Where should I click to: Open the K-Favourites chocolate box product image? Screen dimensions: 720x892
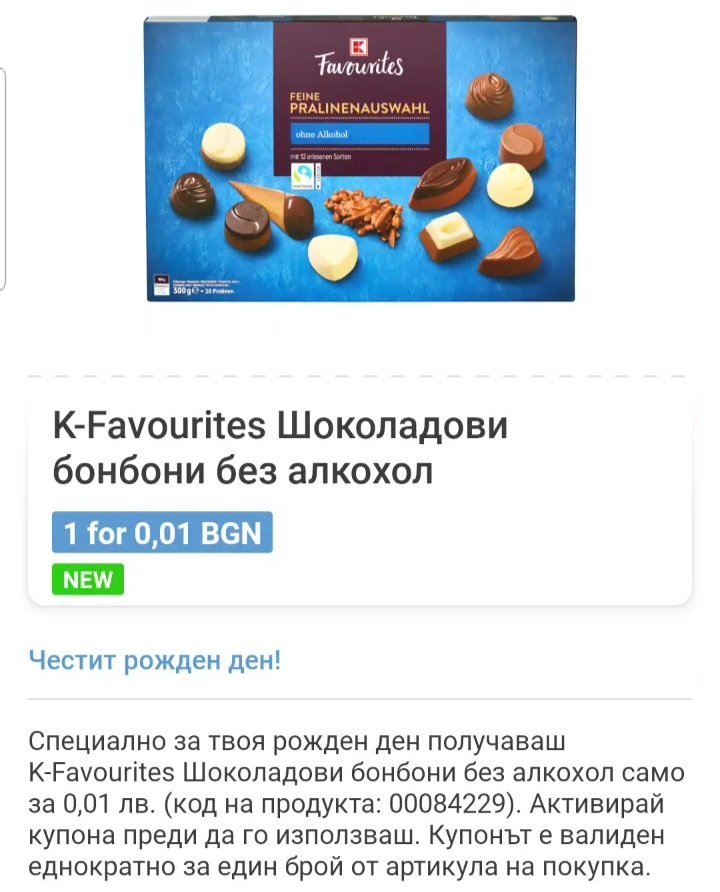point(360,158)
